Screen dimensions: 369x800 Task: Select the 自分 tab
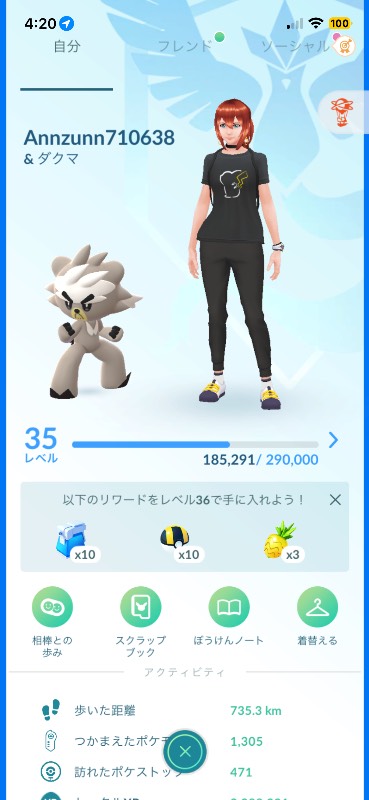point(67,46)
